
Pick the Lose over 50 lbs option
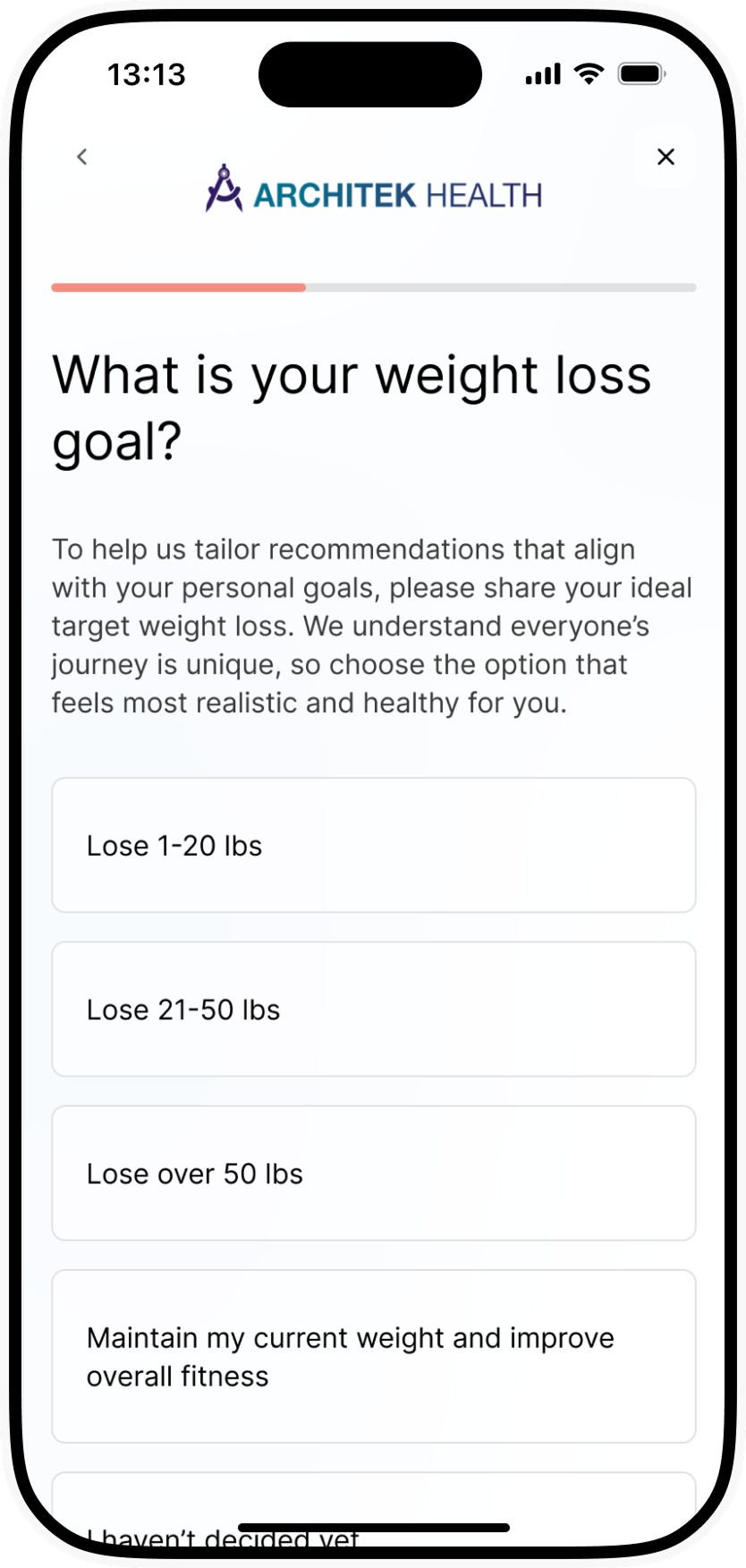click(373, 1172)
